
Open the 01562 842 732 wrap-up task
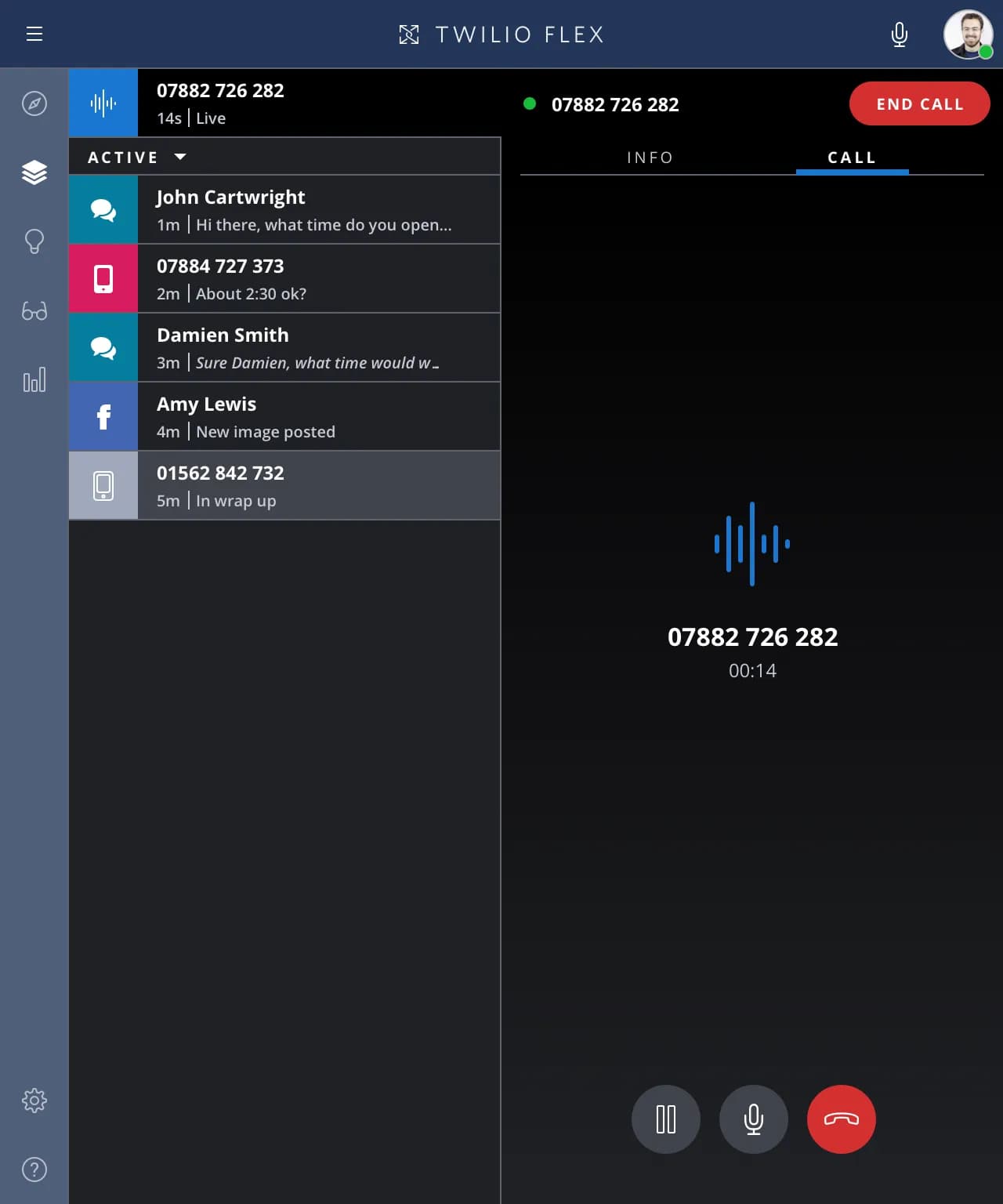coord(284,486)
